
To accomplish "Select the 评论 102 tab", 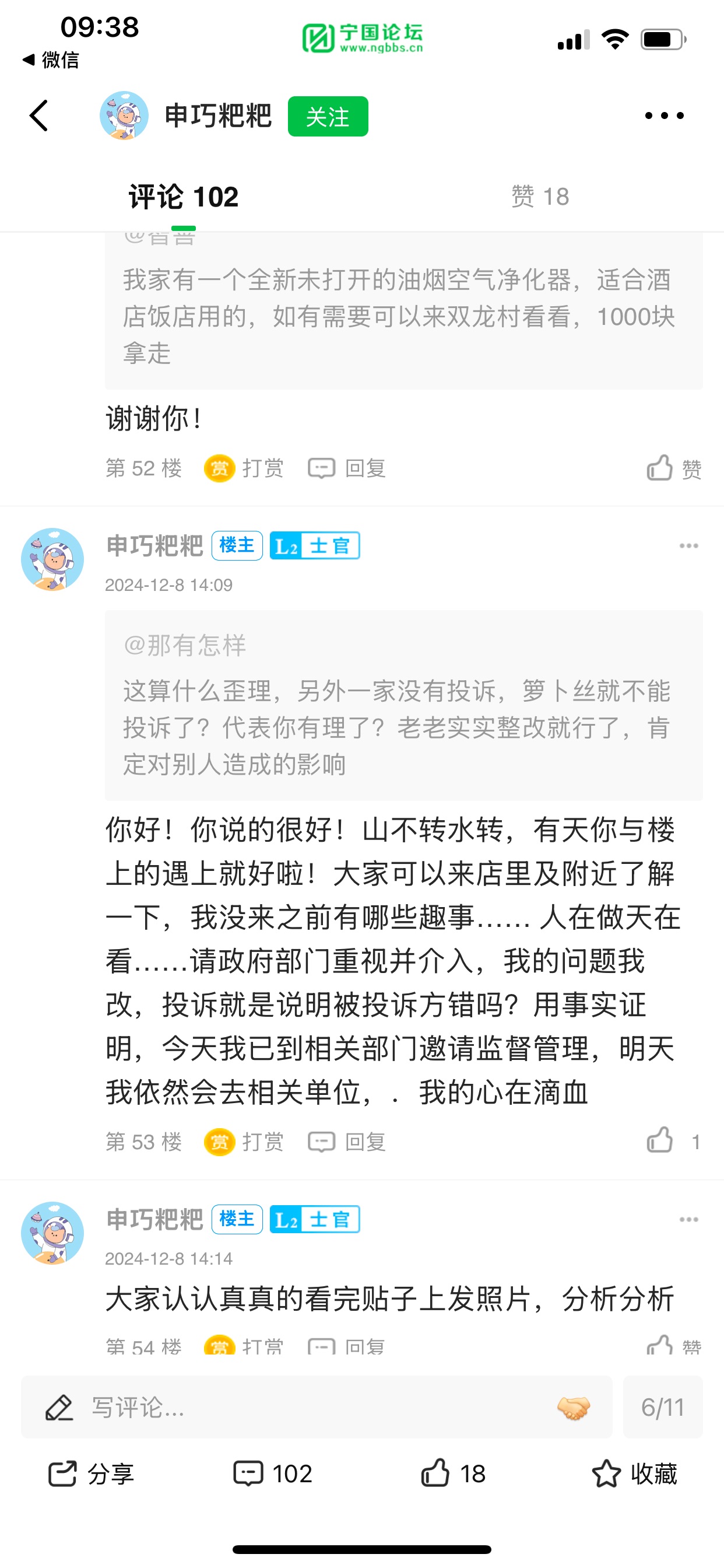I will [x=183, y=197].
